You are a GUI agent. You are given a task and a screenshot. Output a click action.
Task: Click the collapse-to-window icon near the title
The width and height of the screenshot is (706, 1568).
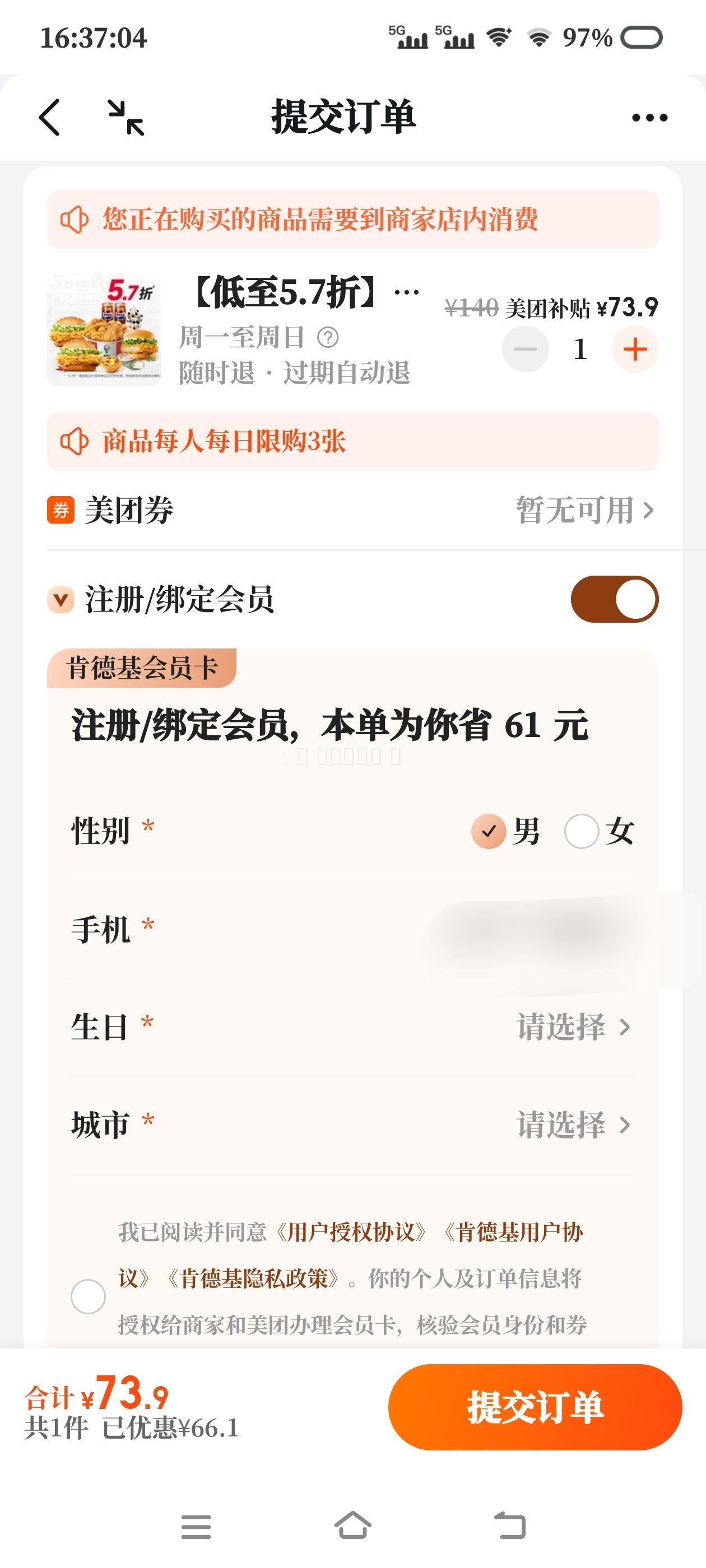(125, 116)
